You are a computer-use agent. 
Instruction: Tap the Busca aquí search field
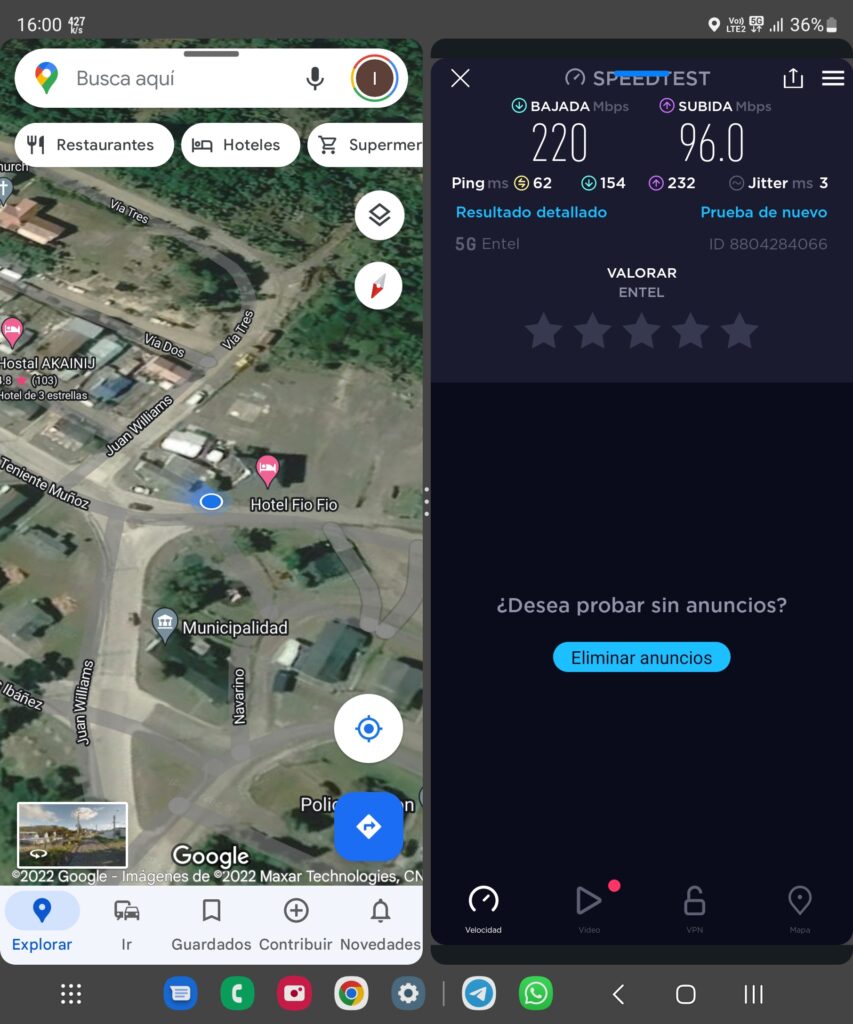[x=180, y=78]
